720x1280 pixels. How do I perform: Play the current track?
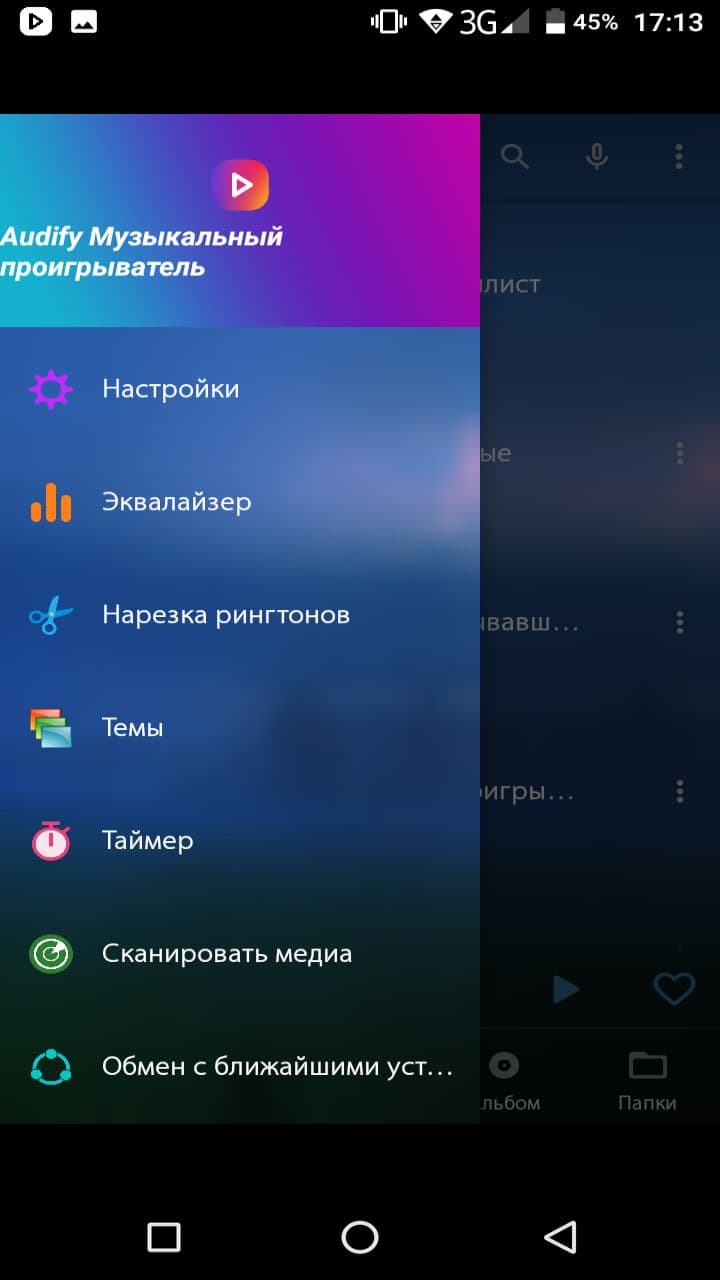(x=566, y=989)
